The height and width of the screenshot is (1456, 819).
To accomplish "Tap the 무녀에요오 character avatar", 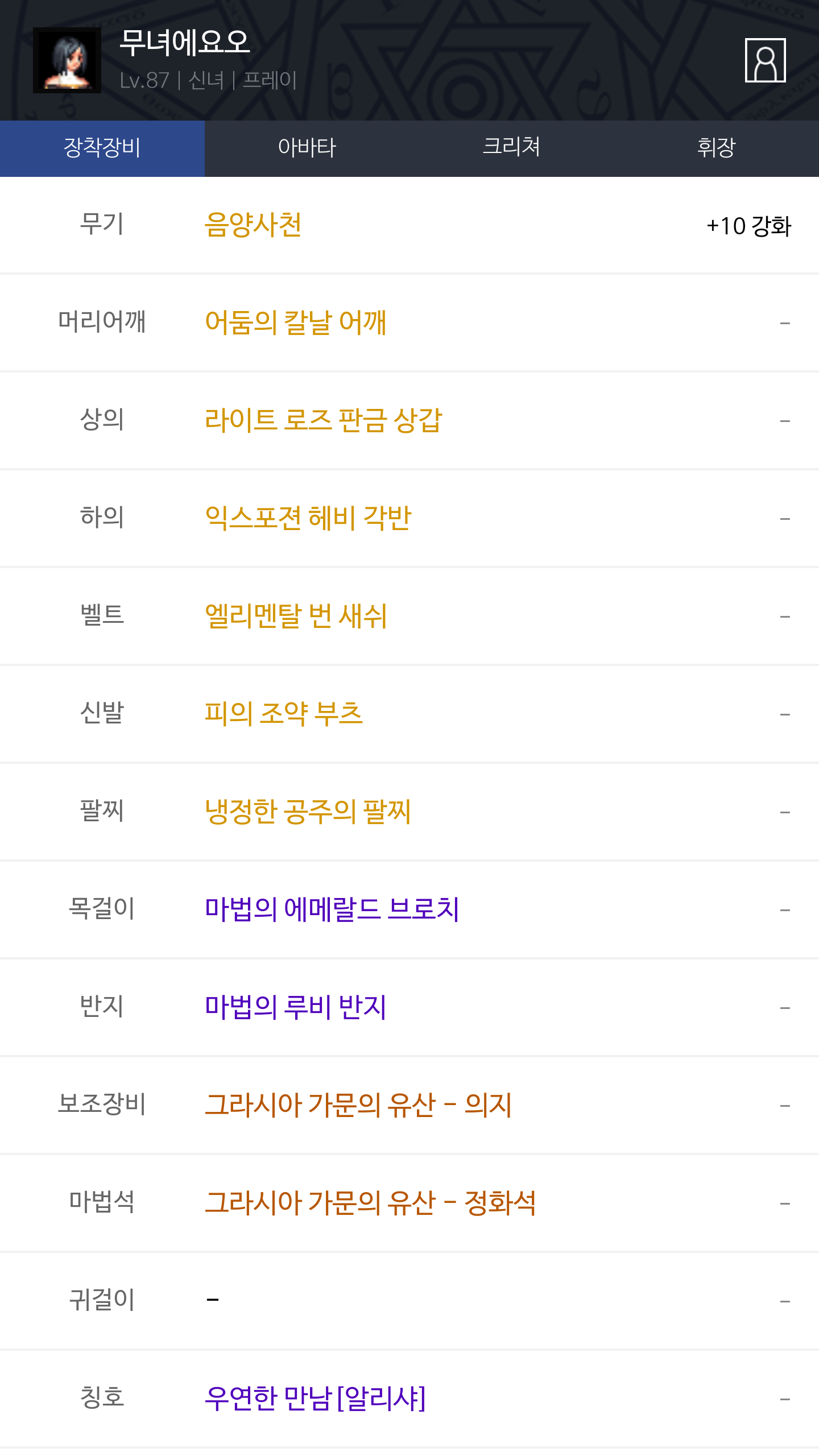I will click(x=67, y=60).
